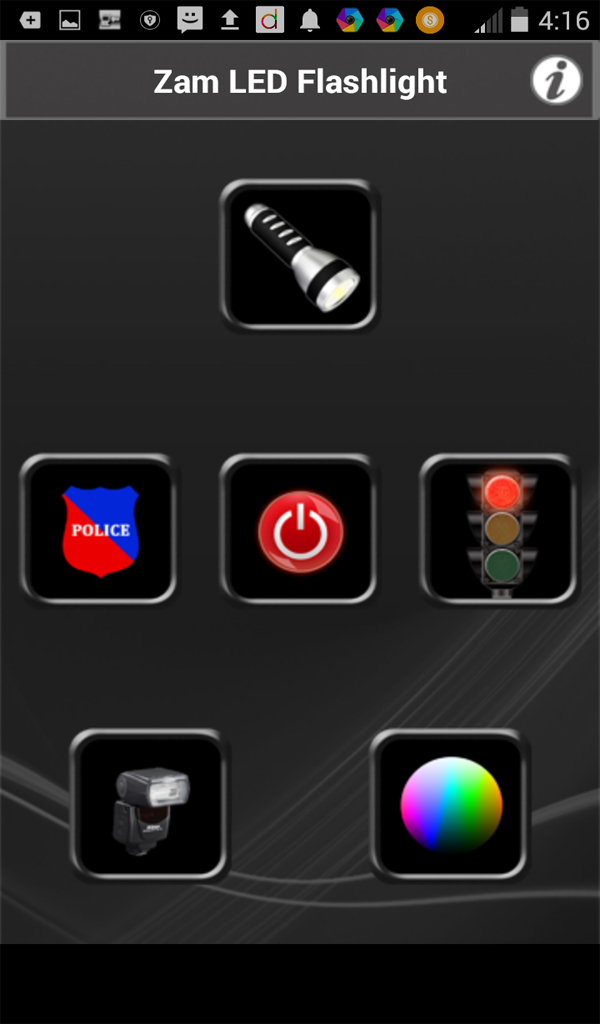Turn on the flashlight torch button
This screenshot has height=1024, width=600.
pos(299,256)
